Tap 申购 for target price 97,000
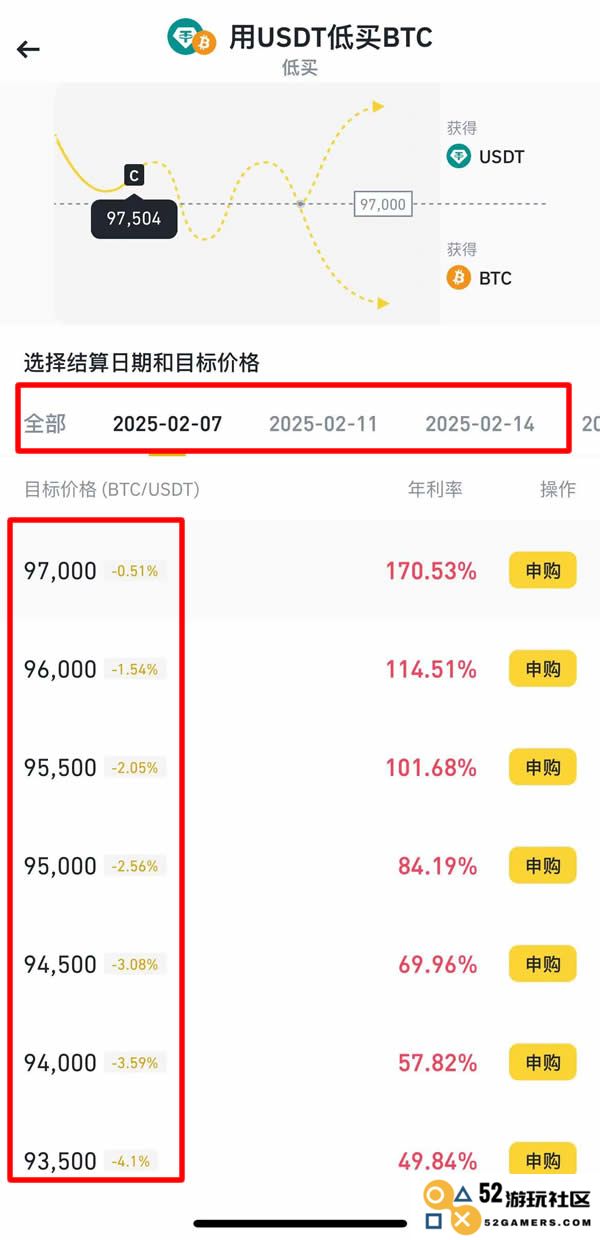The width and height of the screenshot is (600, 1240). [543, 571]
